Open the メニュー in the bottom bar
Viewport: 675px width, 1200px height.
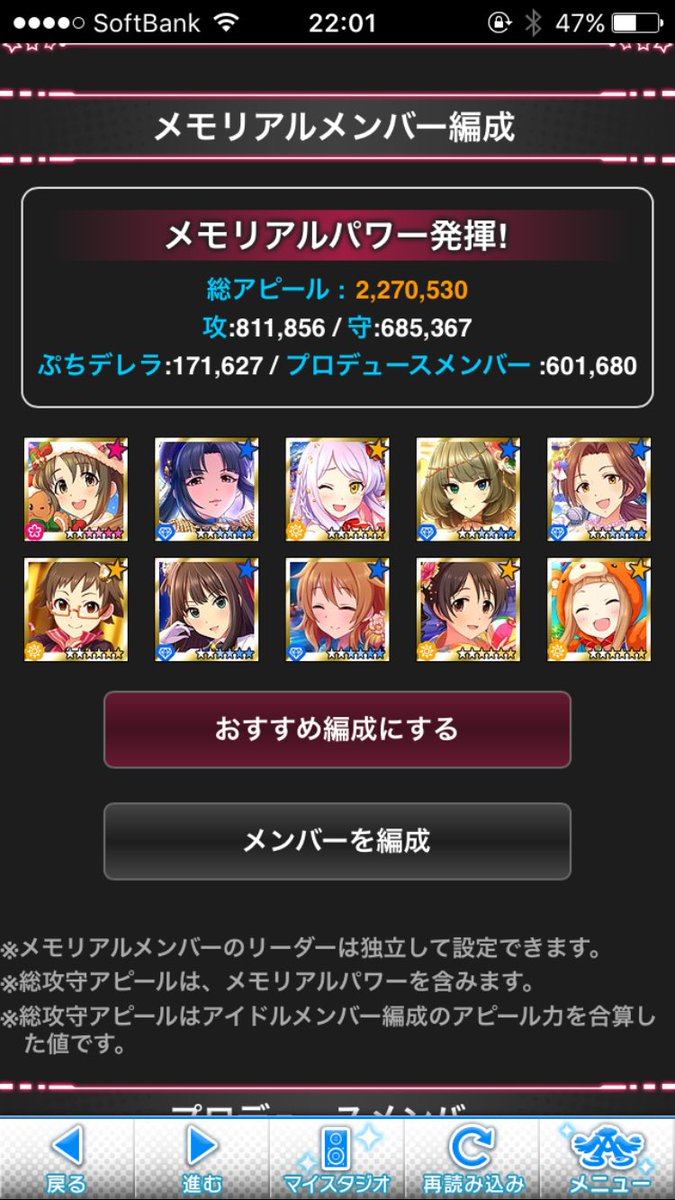pos(607,1158)
